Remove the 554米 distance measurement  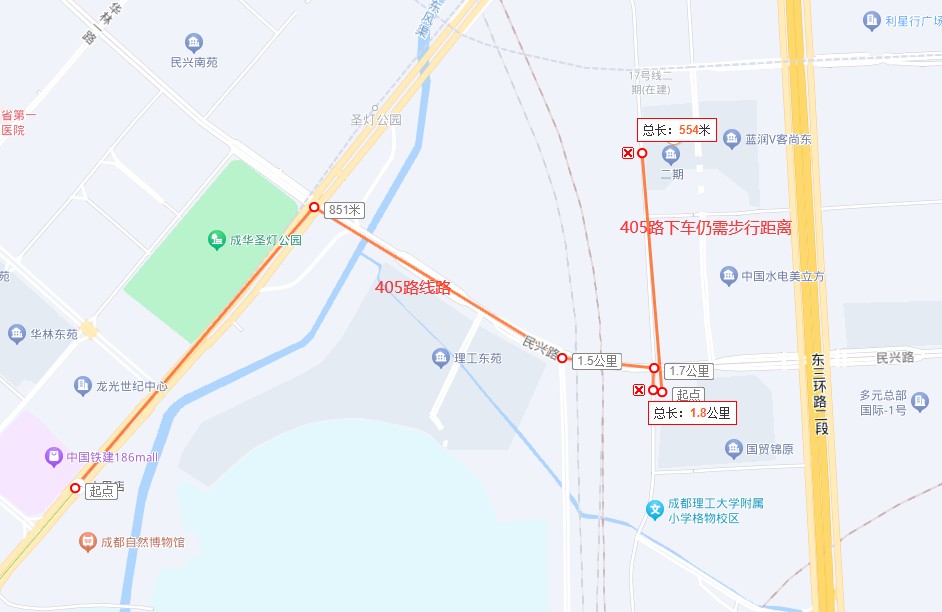628,153
